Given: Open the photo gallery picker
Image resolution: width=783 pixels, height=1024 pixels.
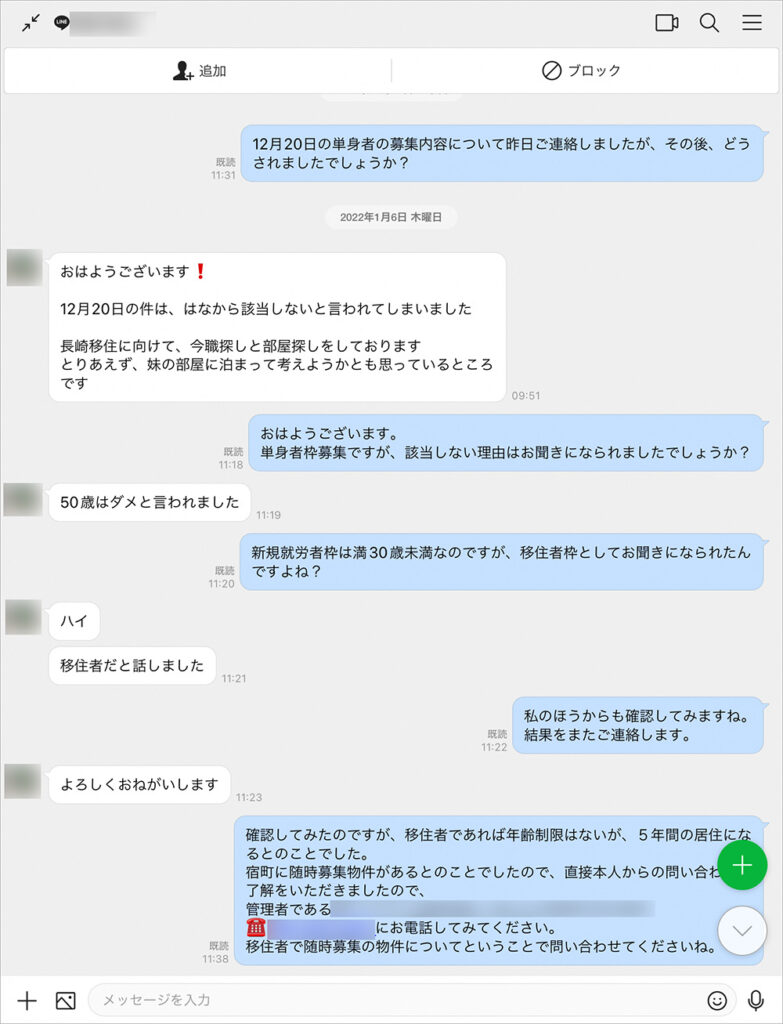Looking at the screenshot, I should pyautogui.click(x=66, y=1000).
